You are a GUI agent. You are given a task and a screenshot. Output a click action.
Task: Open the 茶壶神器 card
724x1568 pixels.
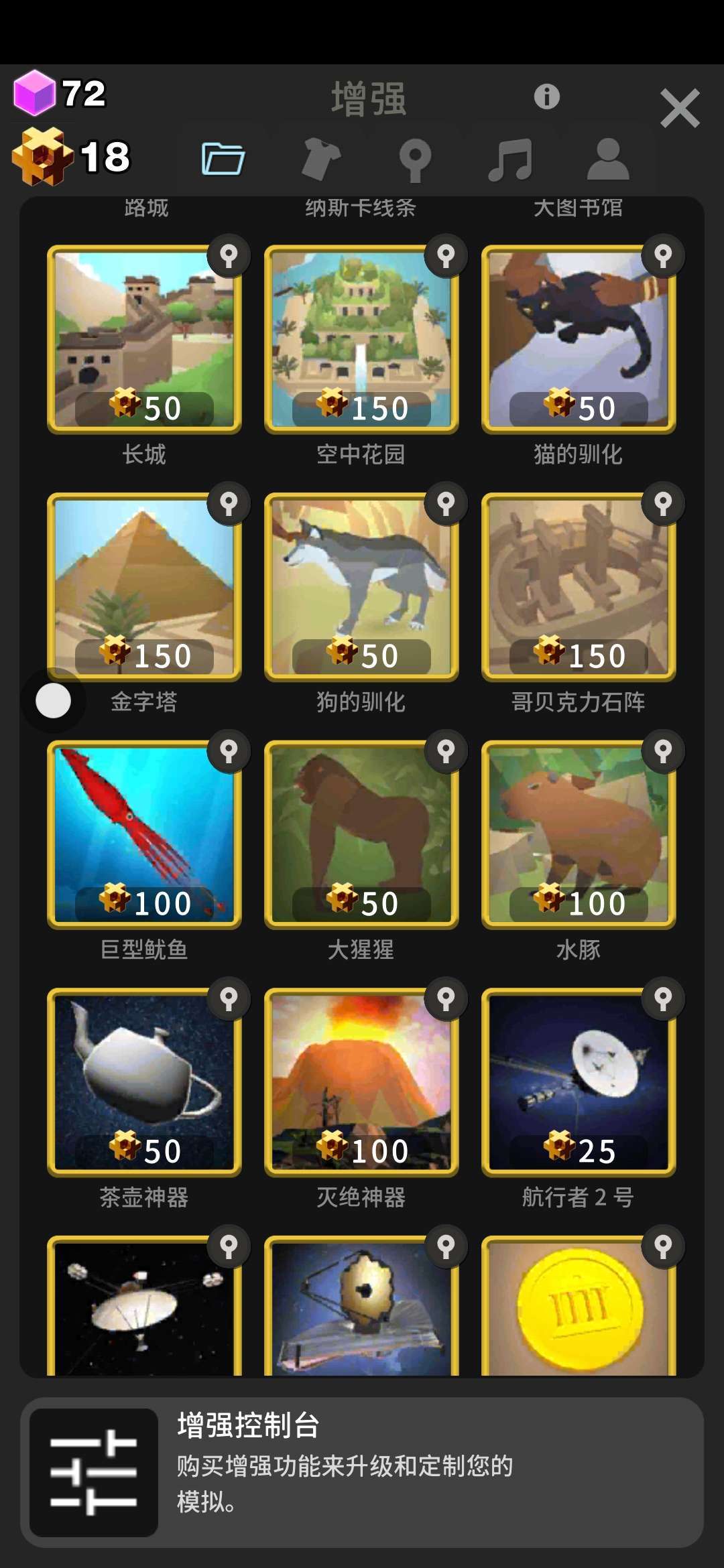click(x=144, y=1082)
